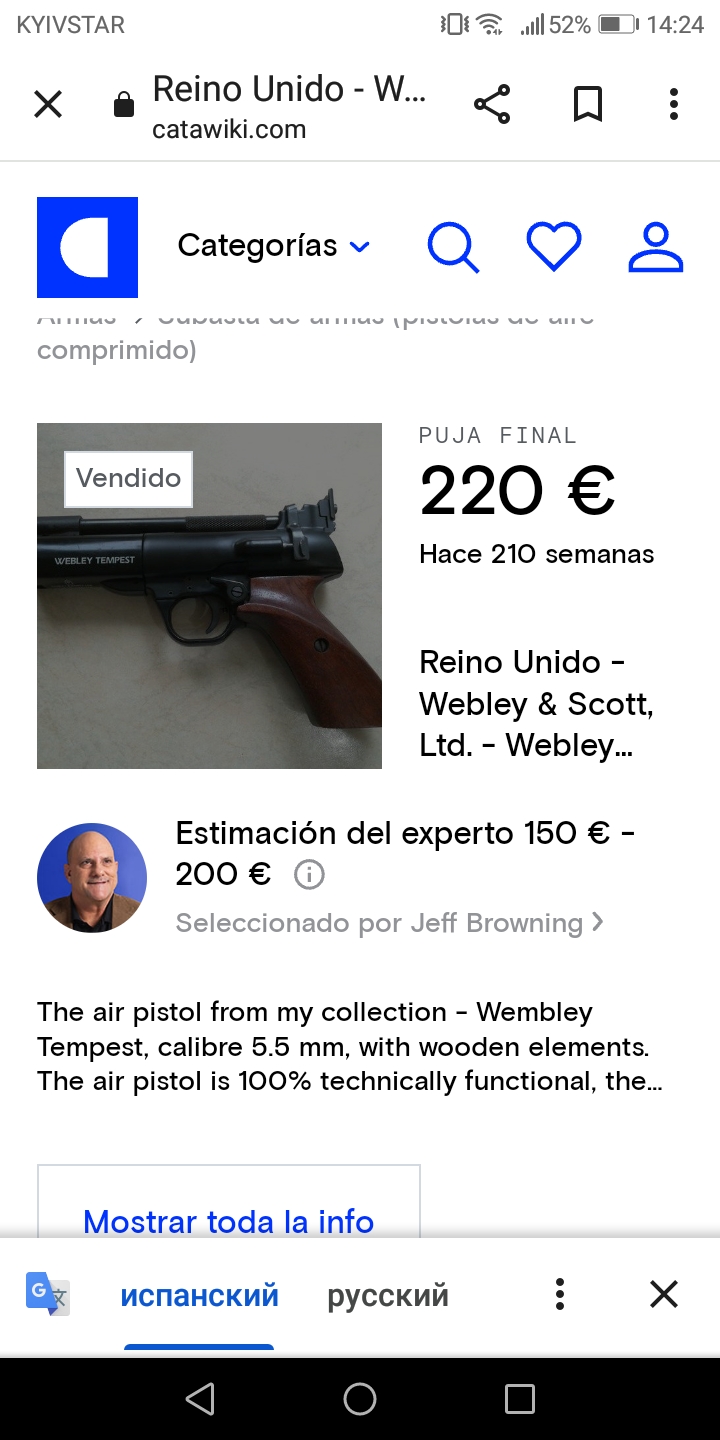Open favorites via the heart icon
The height and width of the screenshot is (1440, 720).
pos(554,247)
